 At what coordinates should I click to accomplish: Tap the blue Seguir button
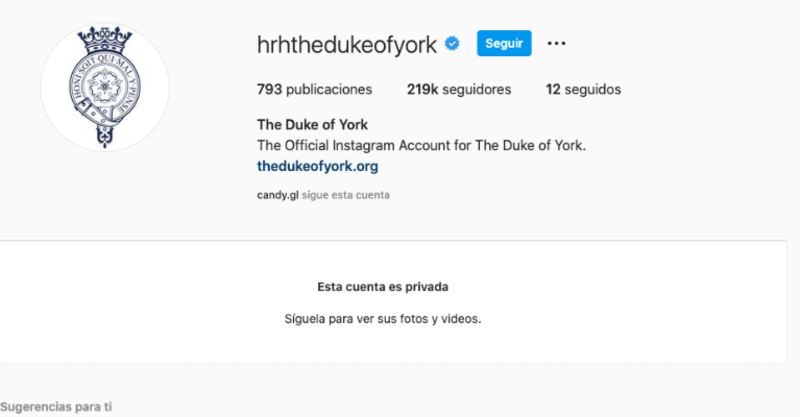pos(504,43)
